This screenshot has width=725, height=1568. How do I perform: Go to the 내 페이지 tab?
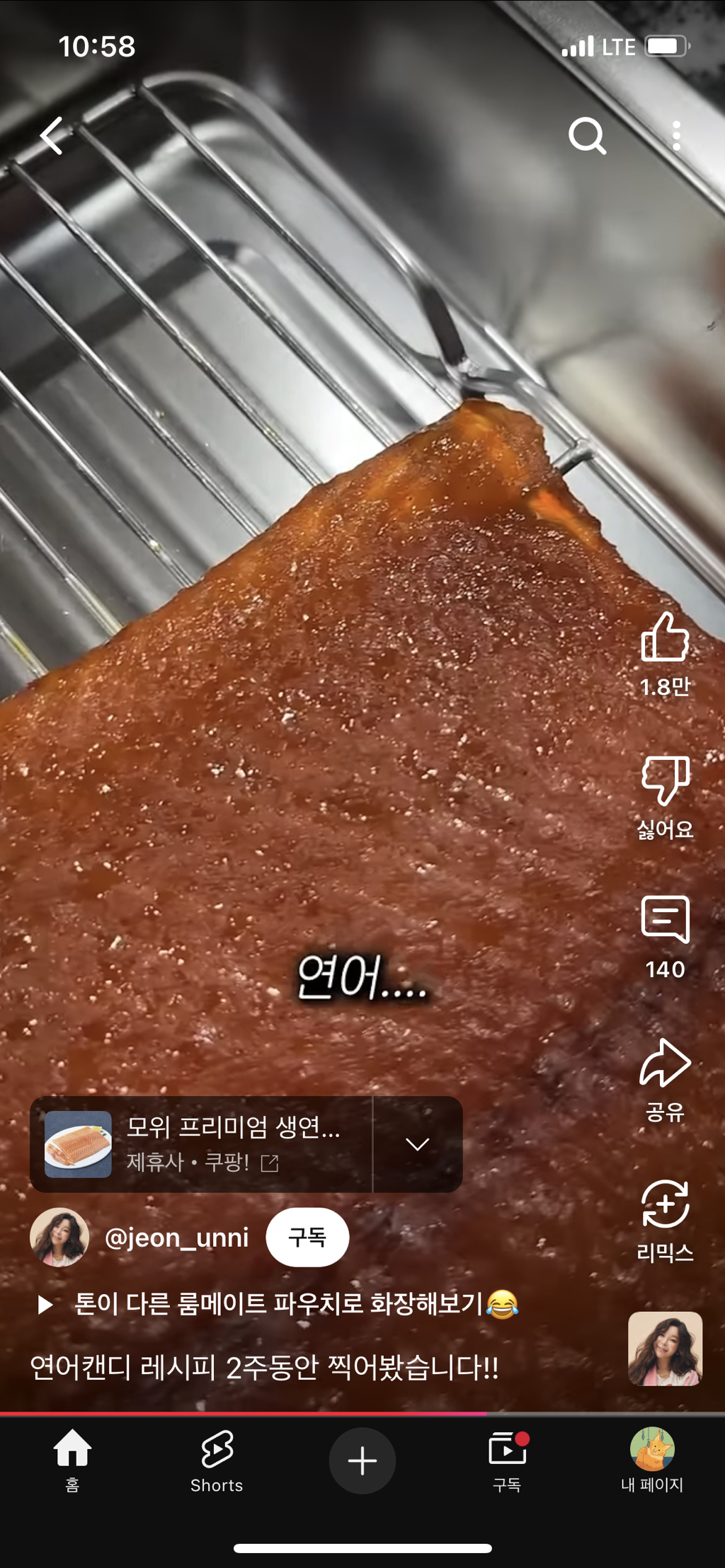click(x=652, y=1460)
